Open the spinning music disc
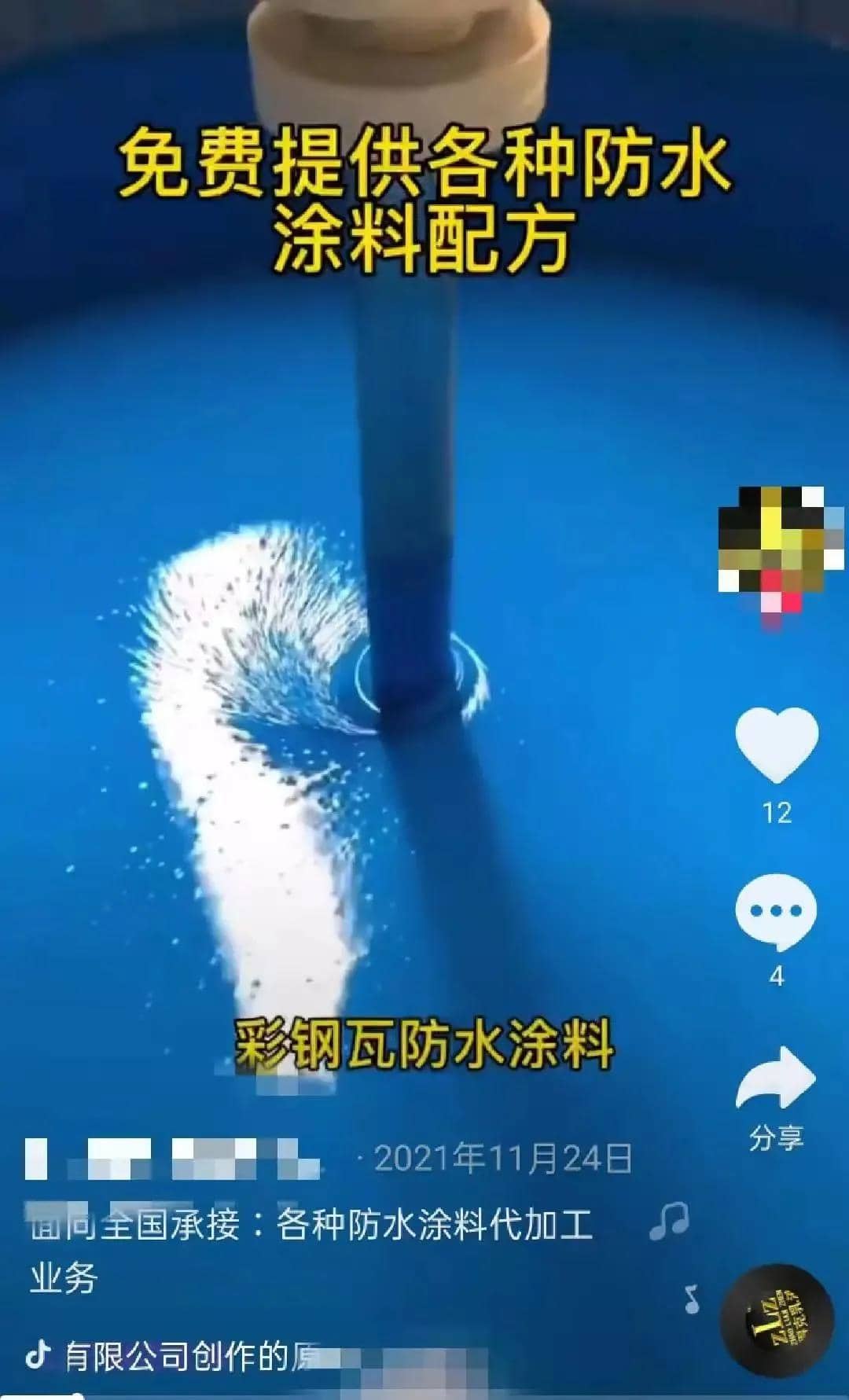849x1400 pixels. pyautogui.click(x=777, y=1319)
